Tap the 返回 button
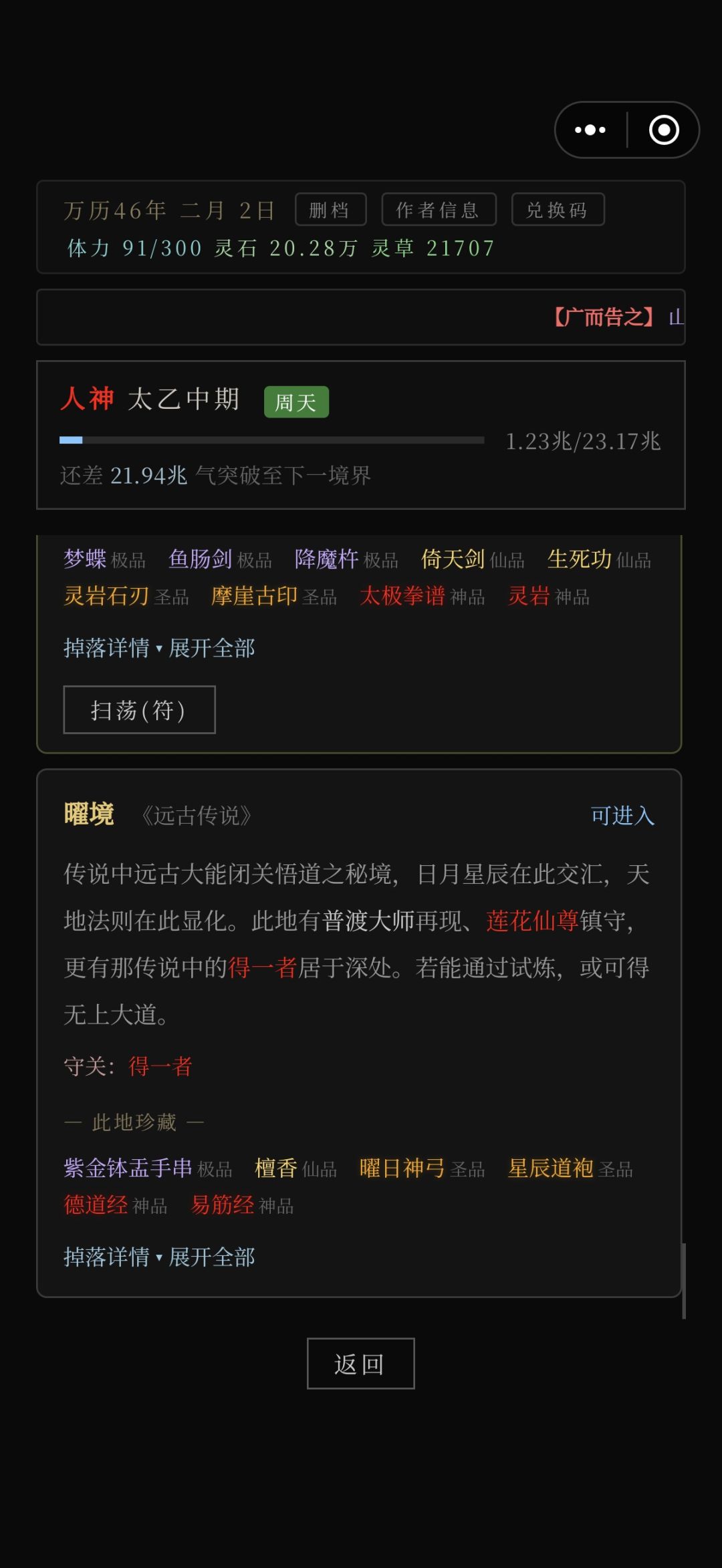The height and width of the screenshot is (1568, 722). (x=360, y=1364)
